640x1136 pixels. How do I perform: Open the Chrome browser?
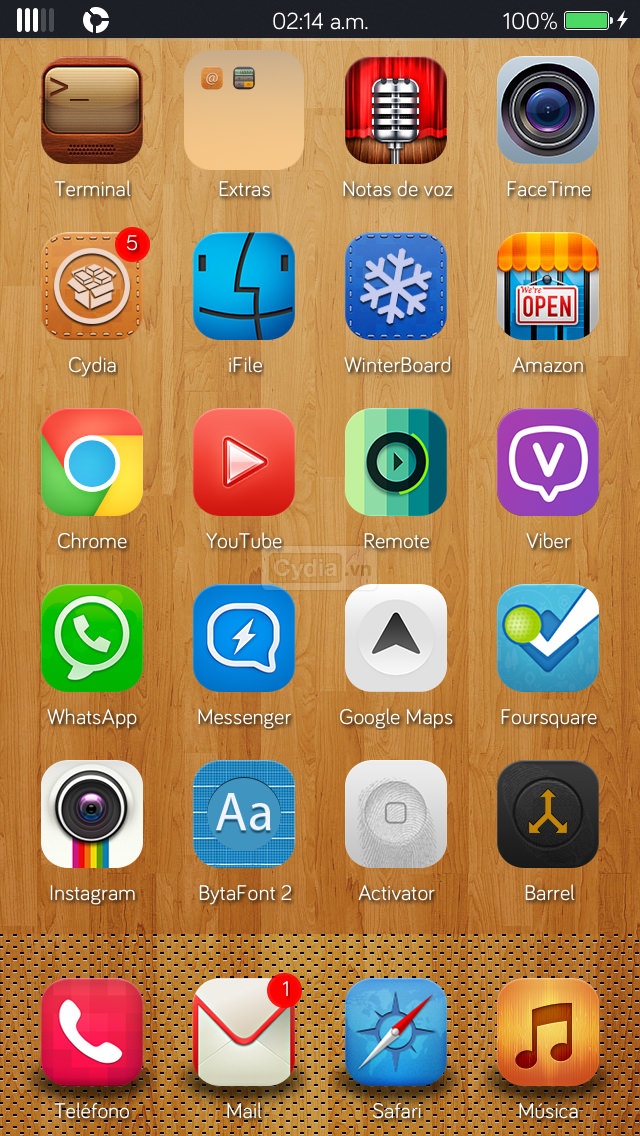[92, 463]
